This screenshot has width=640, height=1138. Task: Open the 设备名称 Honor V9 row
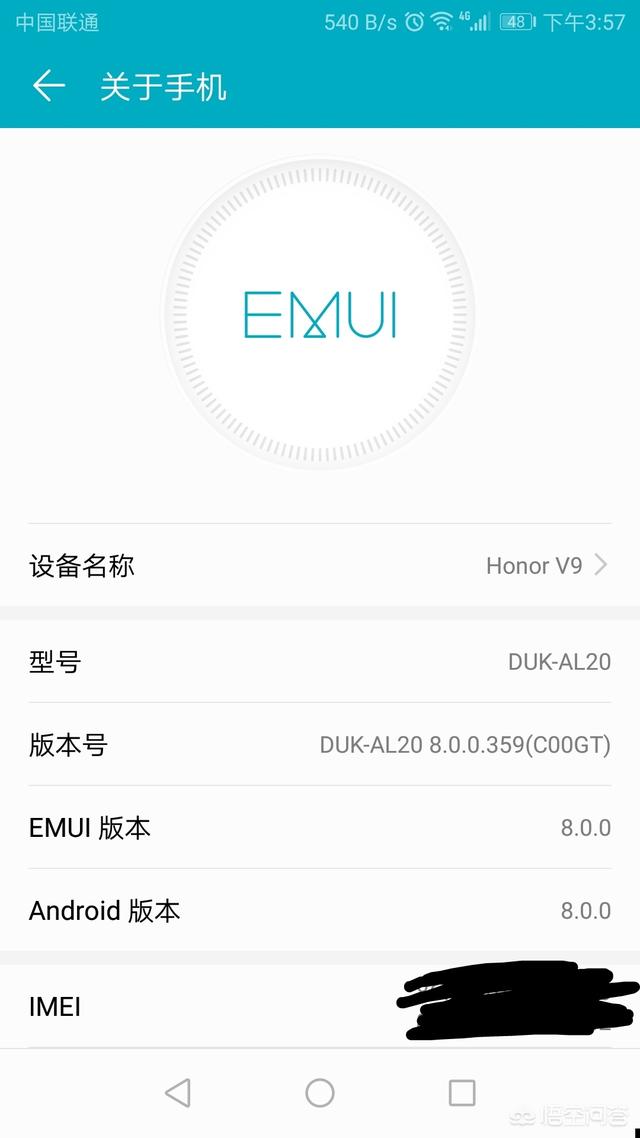[x=320, y=565]
